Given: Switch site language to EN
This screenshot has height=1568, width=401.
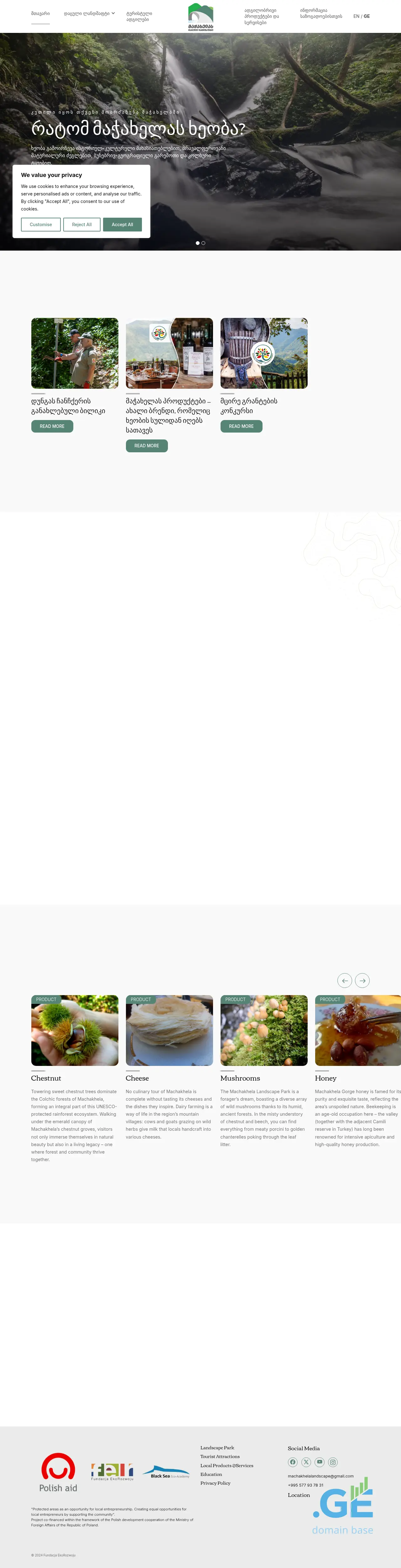Looking at the screenshot, I should click(356, 16).
